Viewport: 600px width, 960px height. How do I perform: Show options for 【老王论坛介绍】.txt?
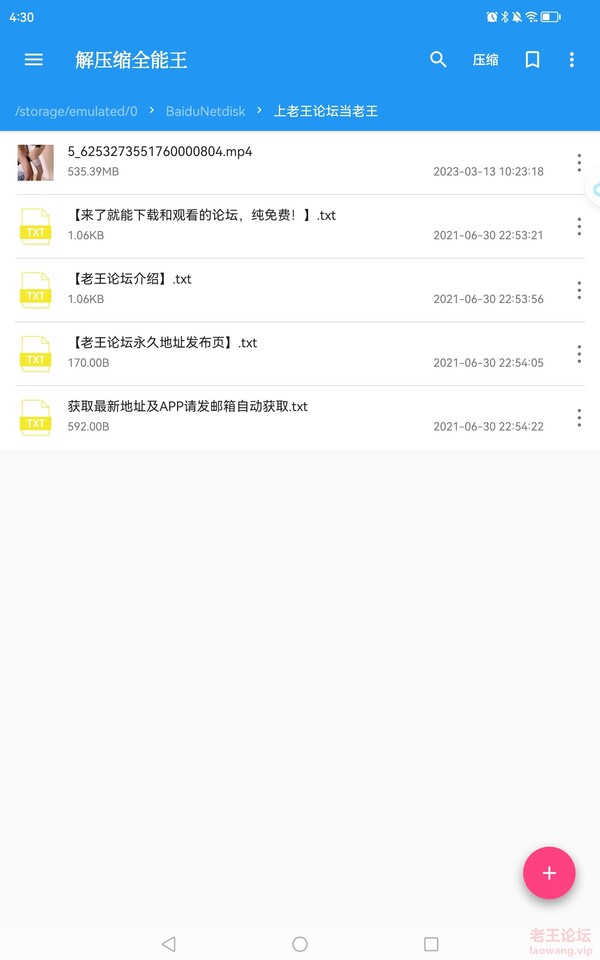[x=579, y=290]
